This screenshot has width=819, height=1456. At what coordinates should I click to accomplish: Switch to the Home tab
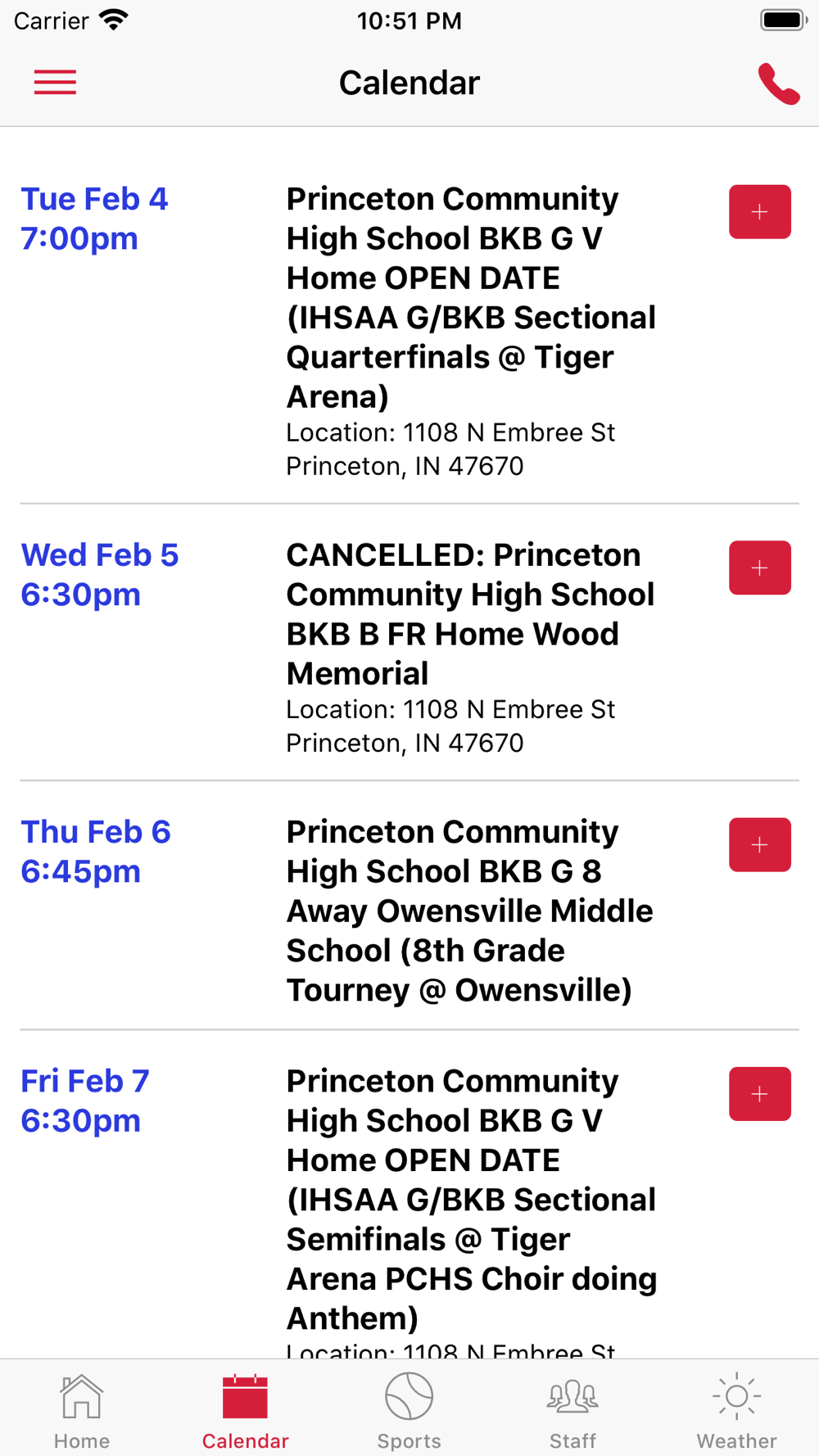82,1411
